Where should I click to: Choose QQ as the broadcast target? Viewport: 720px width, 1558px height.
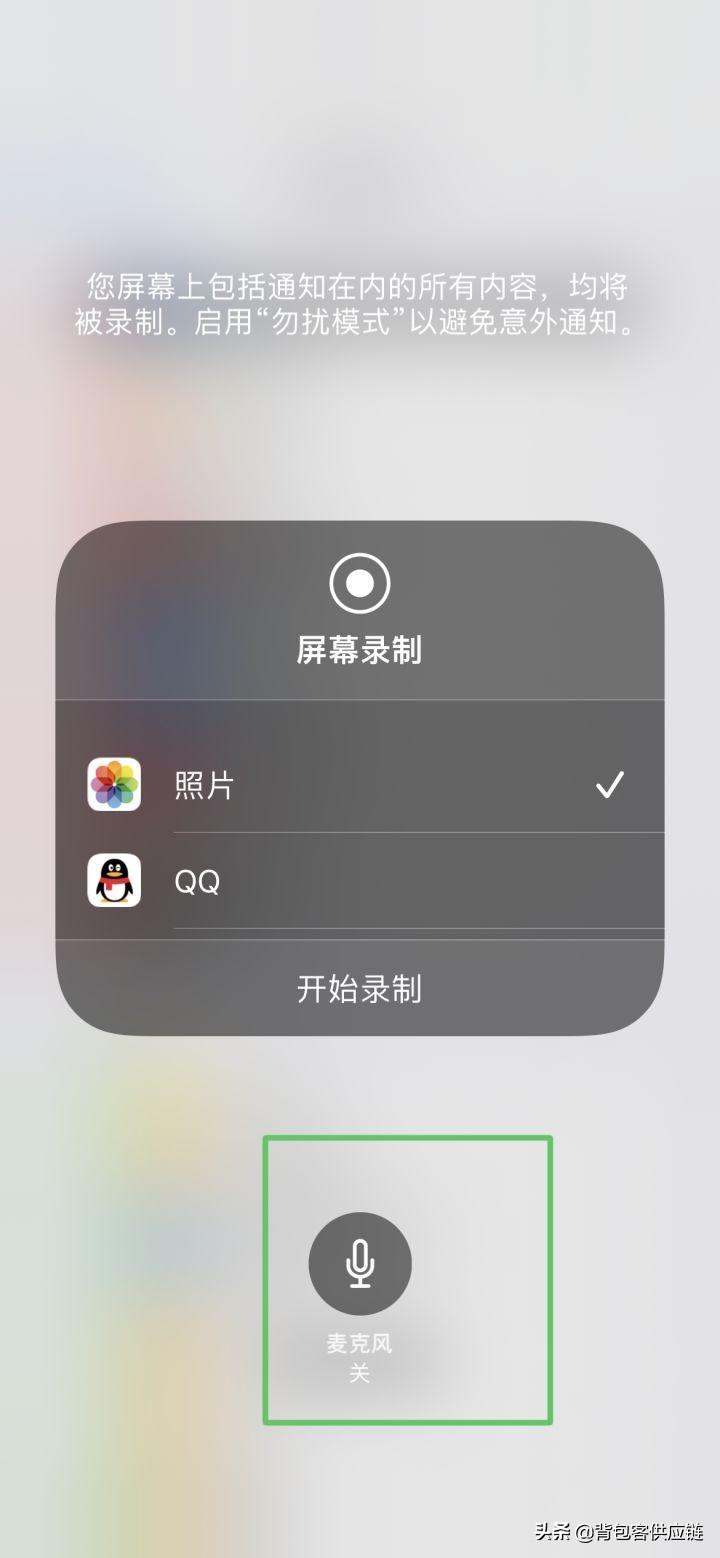pyautogui.click(x=360, y=881)
